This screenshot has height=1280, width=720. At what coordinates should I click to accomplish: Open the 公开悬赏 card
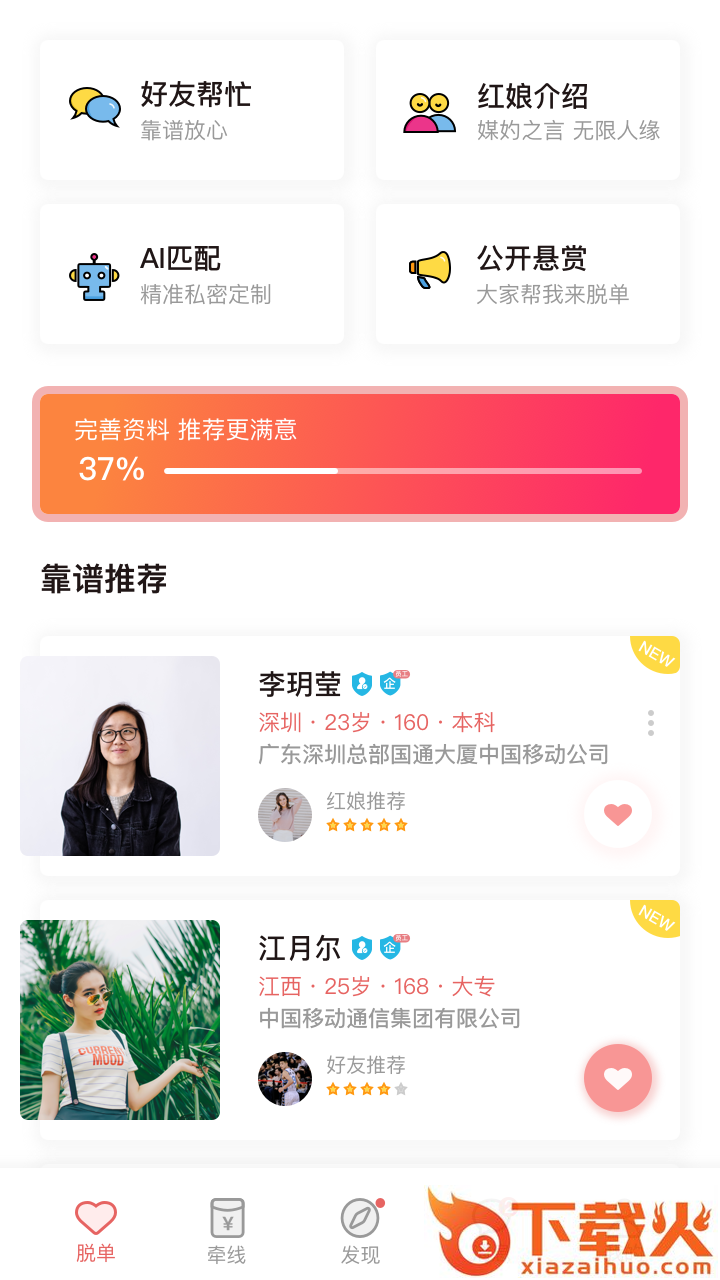528,274
